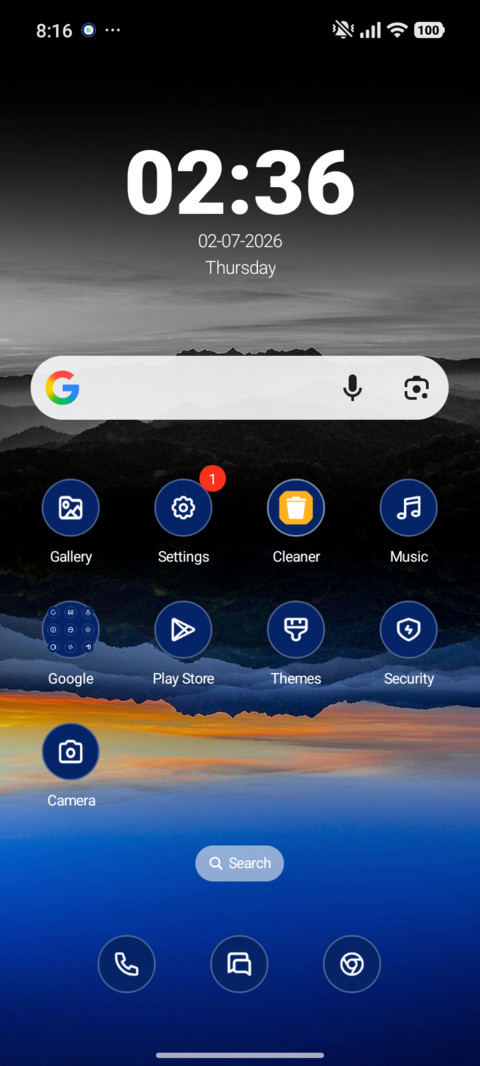This screenshot has height=1066, width=480.
Task: Open Messages from the dock
Action: pos(239,964)
